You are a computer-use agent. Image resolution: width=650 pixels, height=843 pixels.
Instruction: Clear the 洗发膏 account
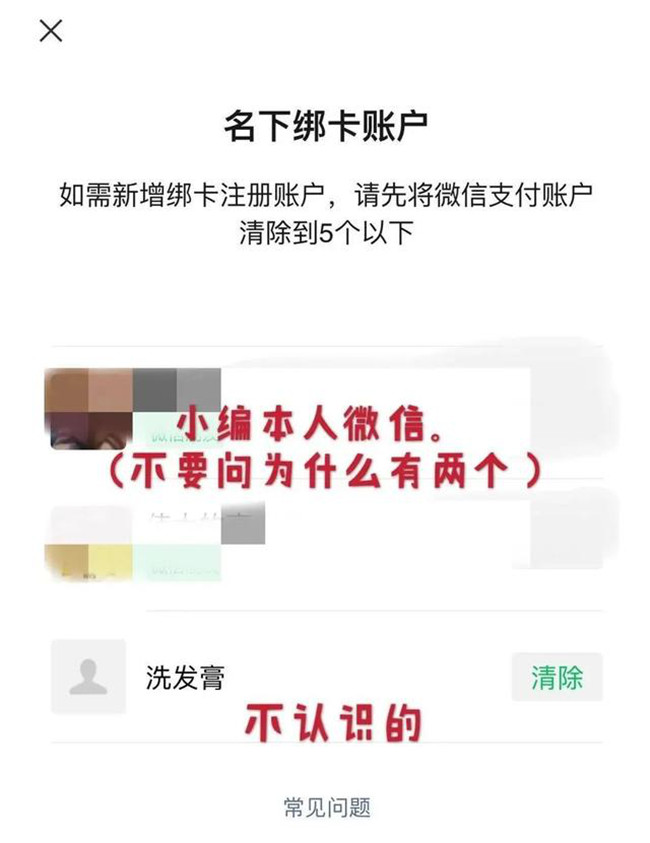tap(557, 677)
